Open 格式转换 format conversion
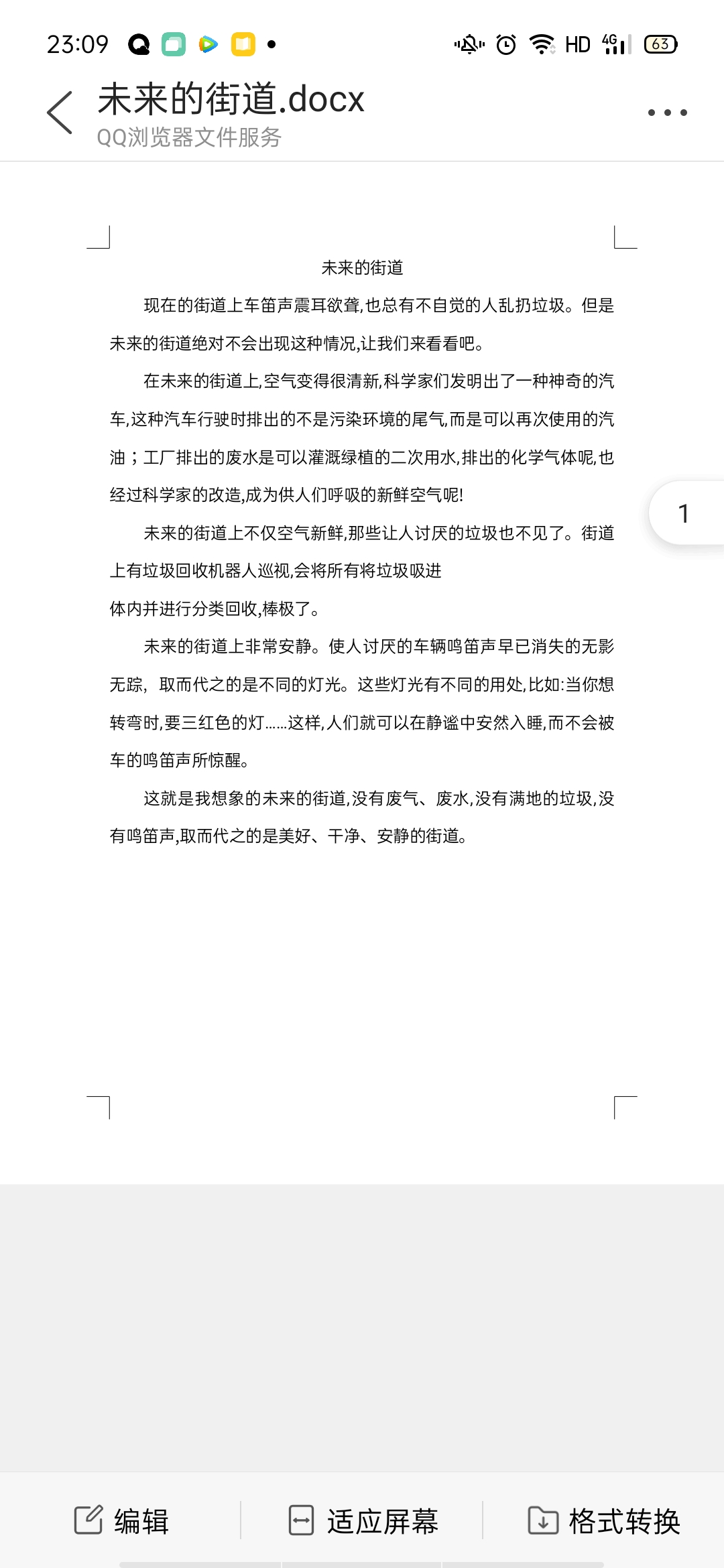 tap(603, 1520)
